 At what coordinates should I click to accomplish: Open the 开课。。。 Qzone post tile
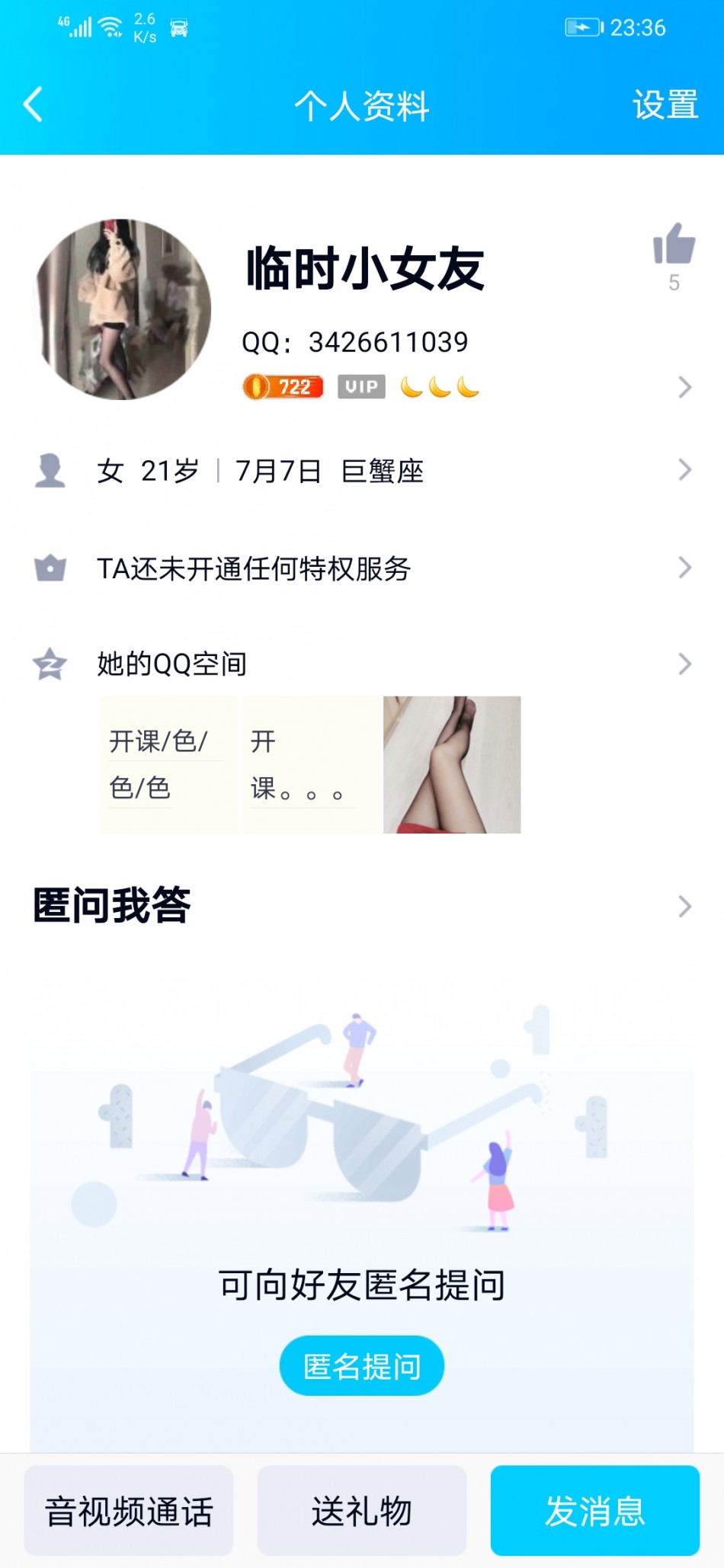311,764
